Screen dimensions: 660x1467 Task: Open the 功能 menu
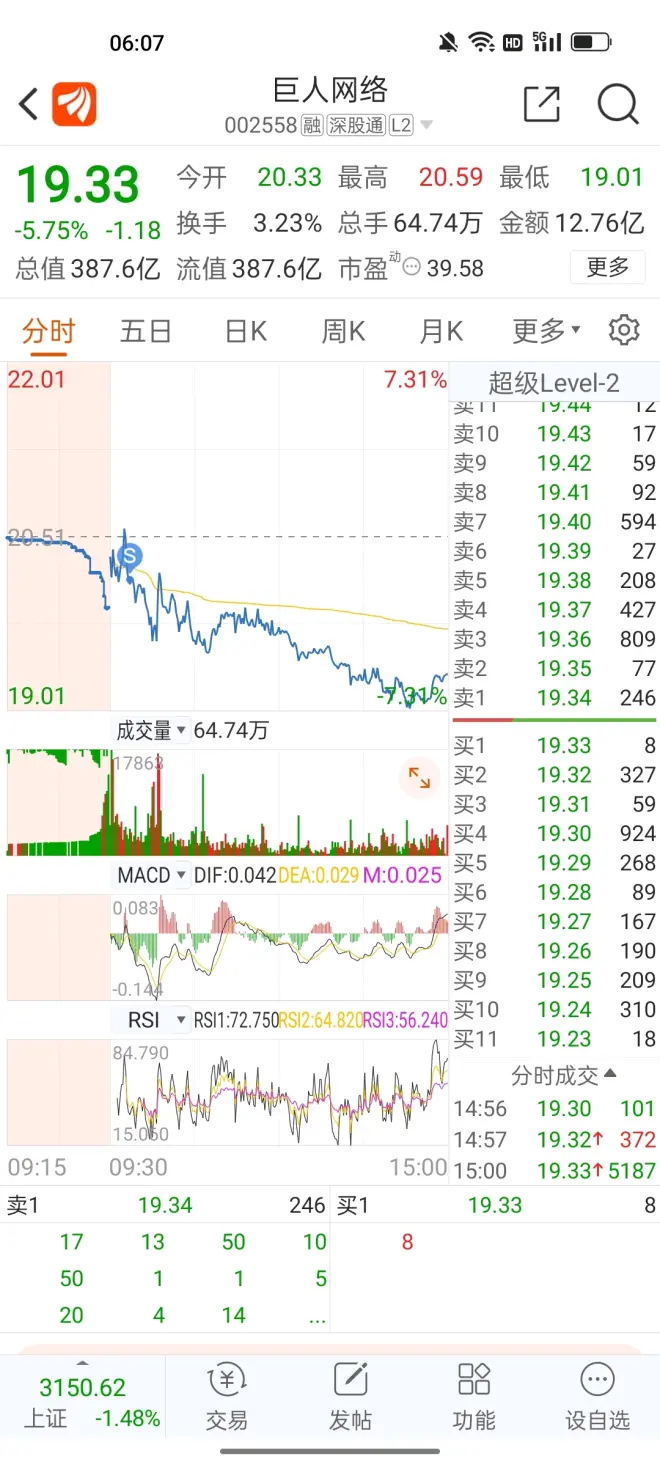point(473,1397)
